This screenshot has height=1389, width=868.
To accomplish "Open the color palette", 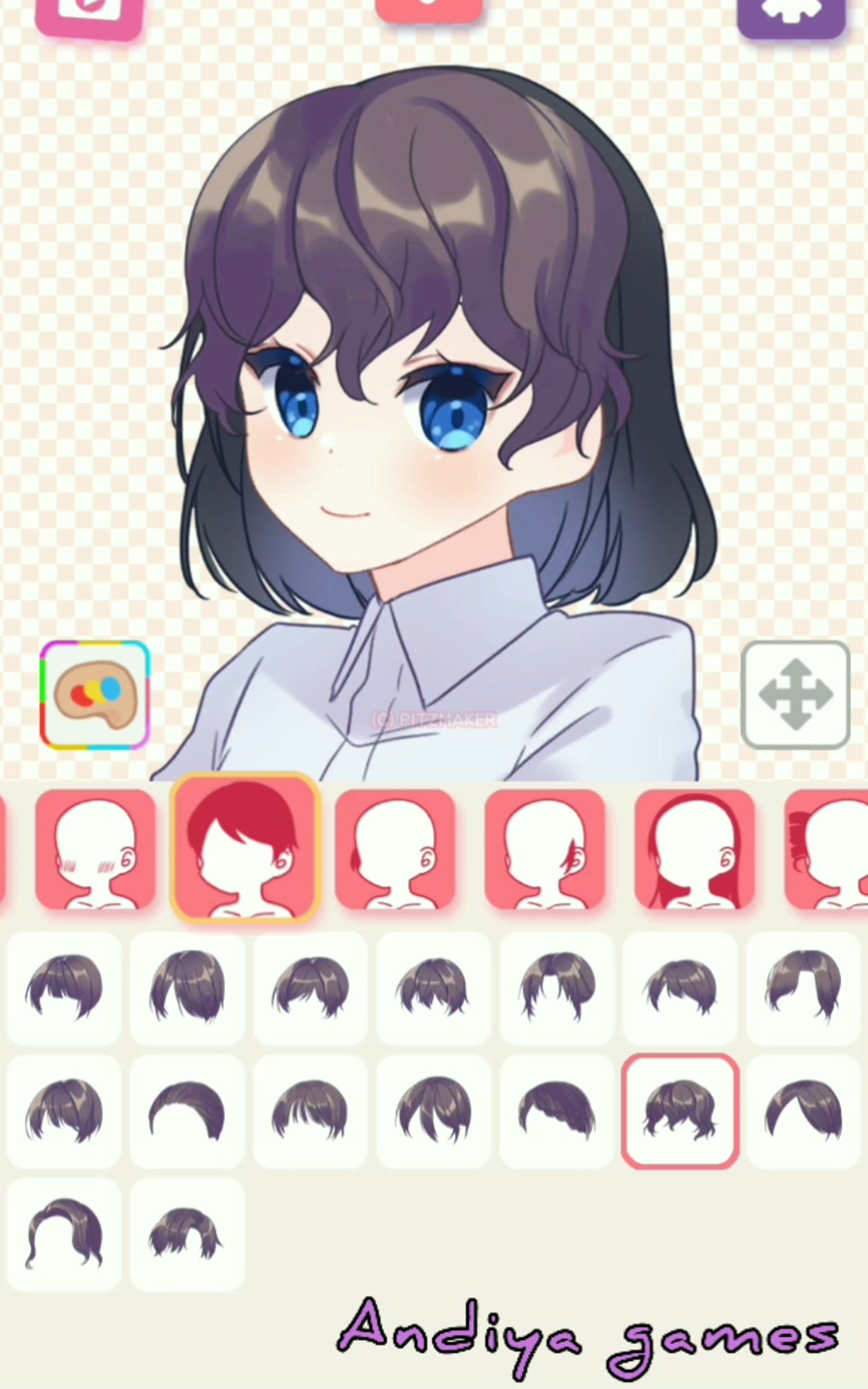I will [95, 694].
